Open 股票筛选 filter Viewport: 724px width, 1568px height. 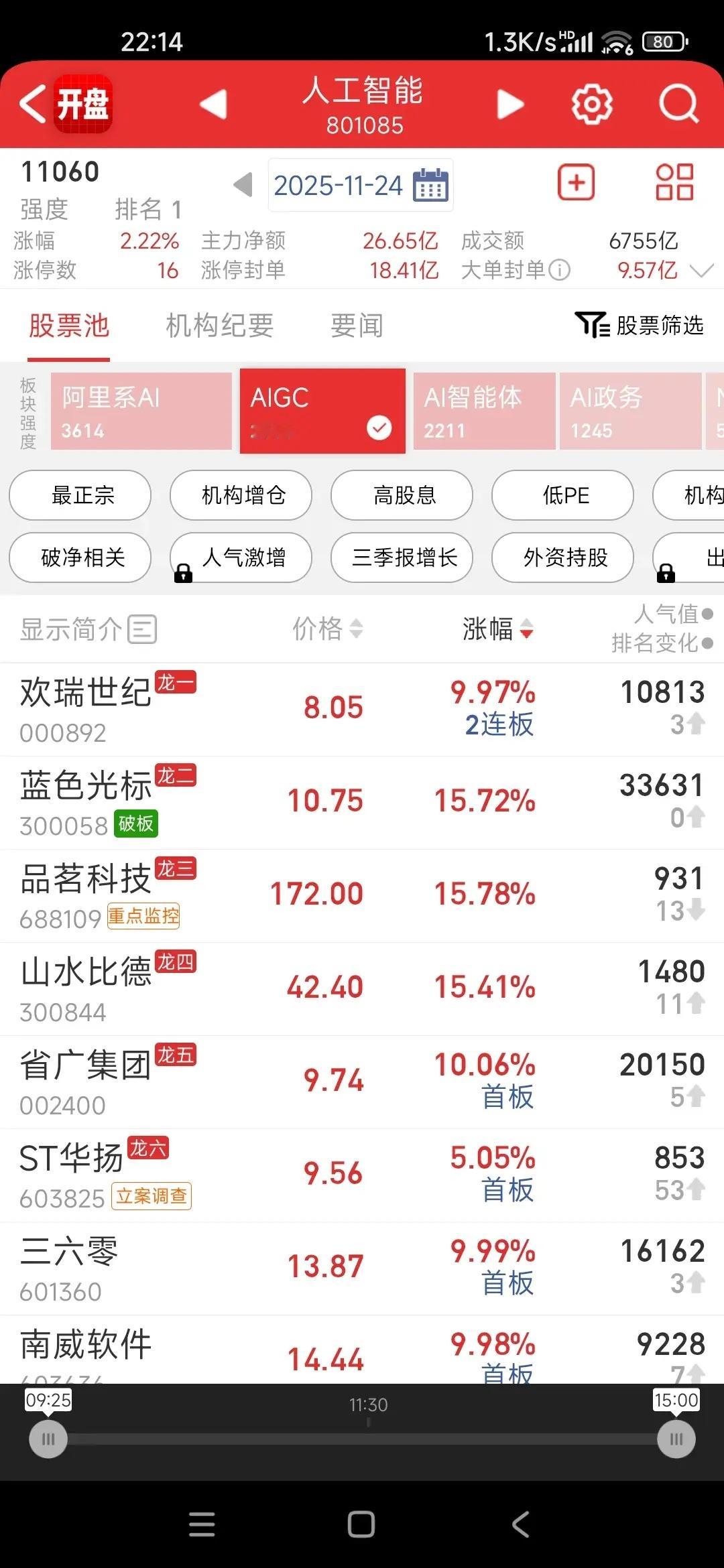coord(640,325)
